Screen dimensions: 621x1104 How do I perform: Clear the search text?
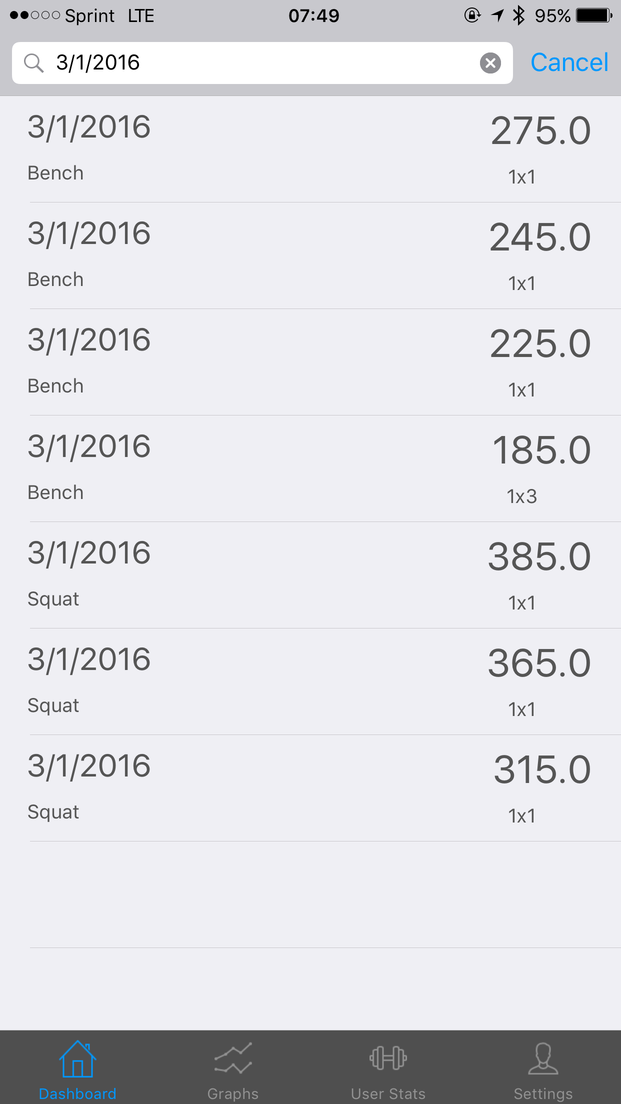(x=490, y=63)
